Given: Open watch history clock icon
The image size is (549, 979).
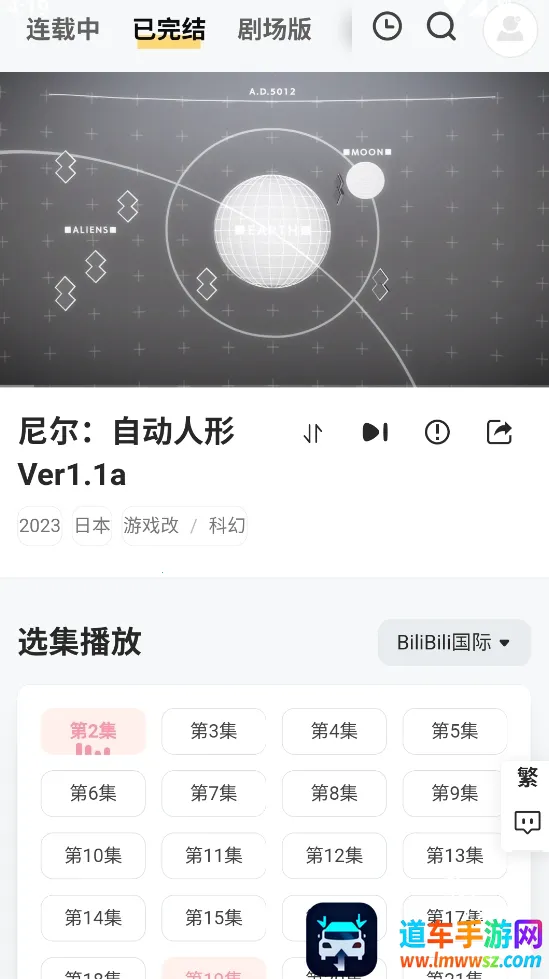Looking at the screenshot, I should tap(387, 27).
